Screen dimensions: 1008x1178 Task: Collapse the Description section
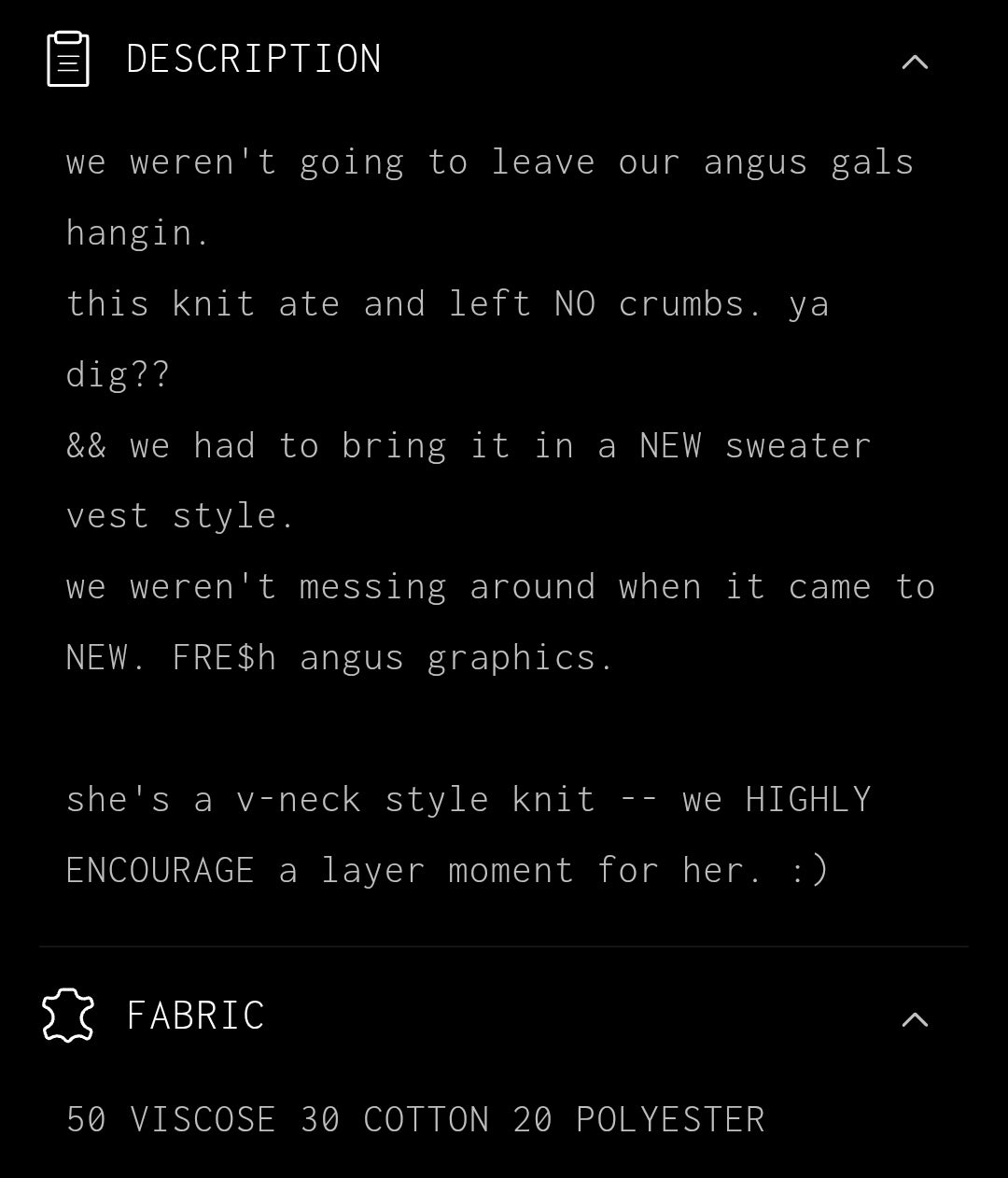pyautogui.click(x=915, y=62)
